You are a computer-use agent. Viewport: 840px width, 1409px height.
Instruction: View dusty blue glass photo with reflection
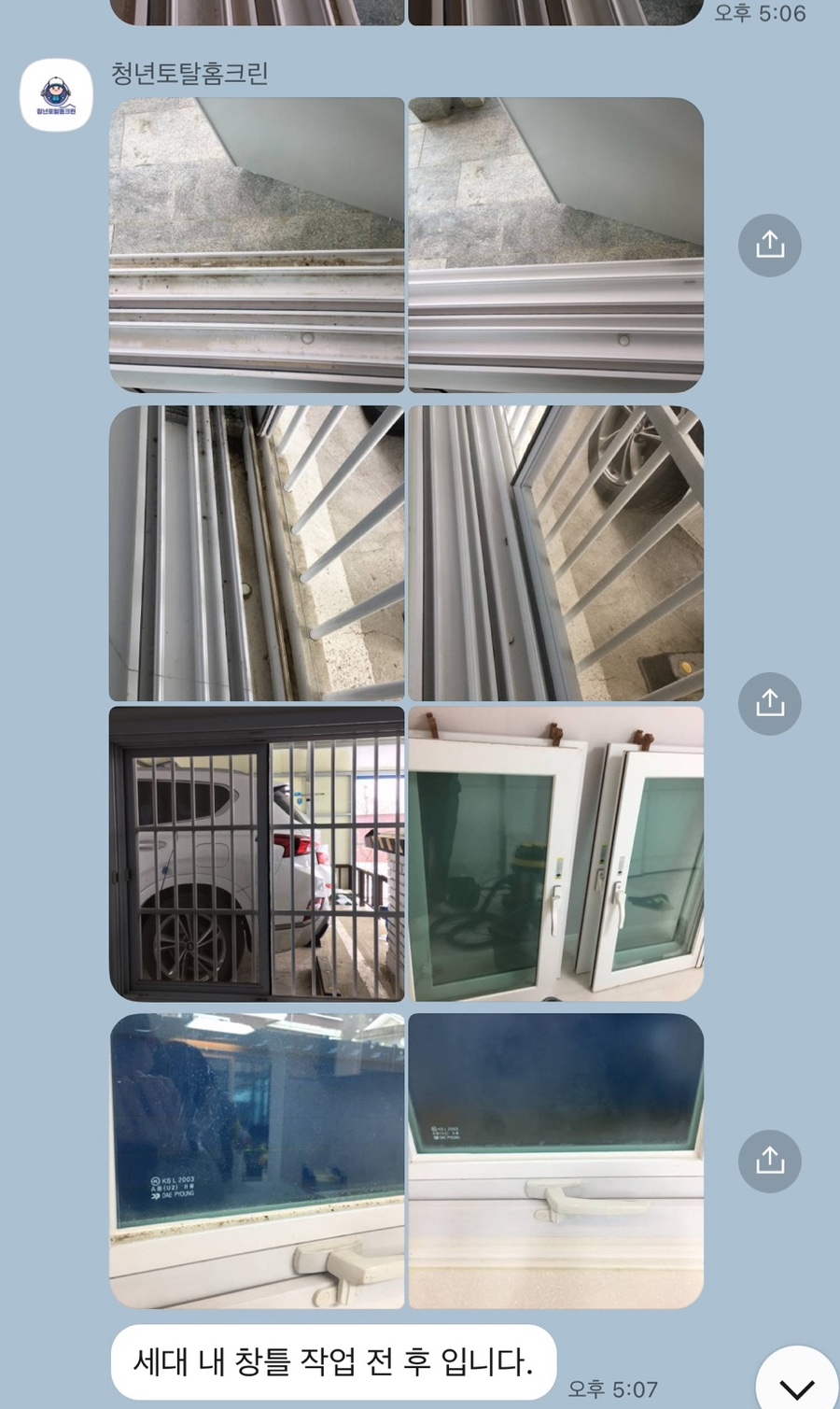(257, 1161)
